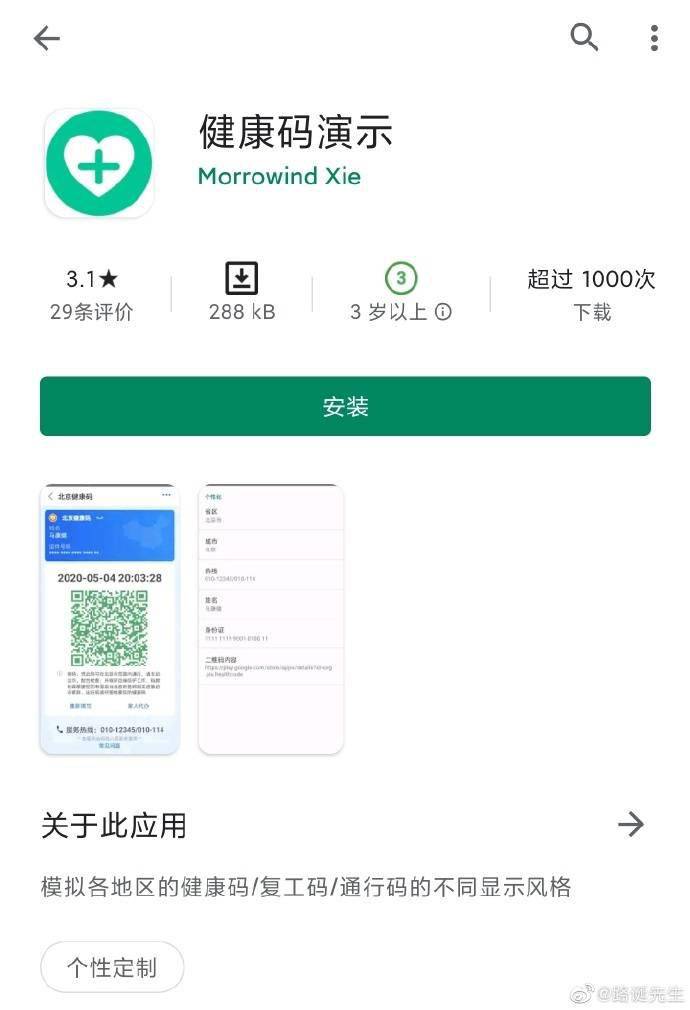690x1010 pixels.
Task: Go back using the arrow icon
Action: [47, 39]
